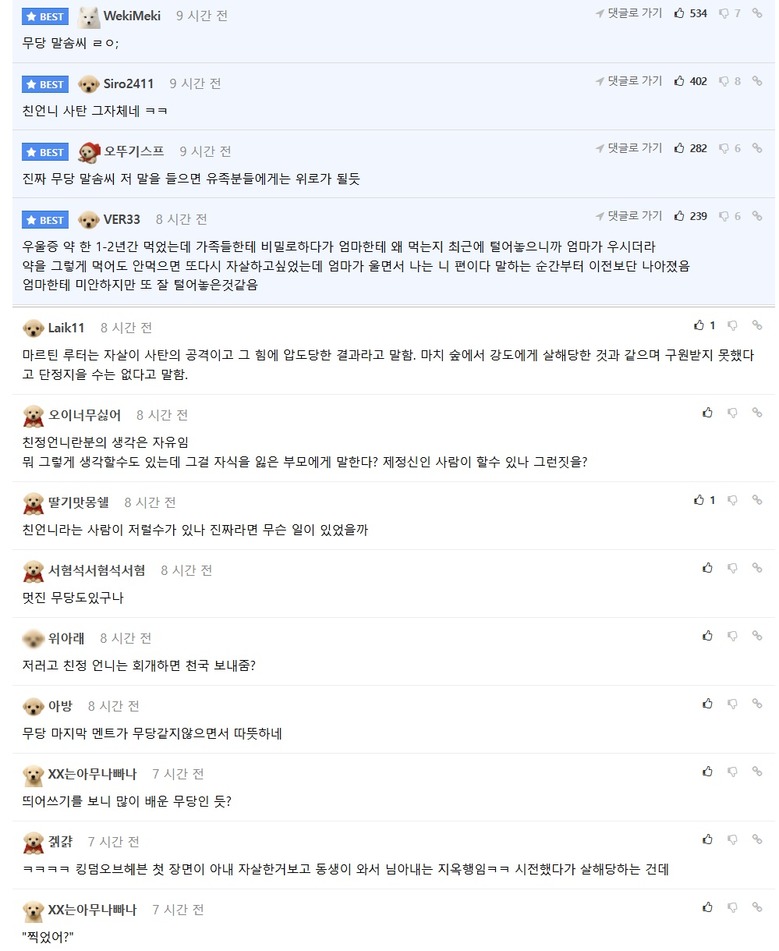Image resolution: width=779 pixels, height=951 pixels.
Task: Downvote the comment by 오이너무싫어
Action: [x=732, y=412]
